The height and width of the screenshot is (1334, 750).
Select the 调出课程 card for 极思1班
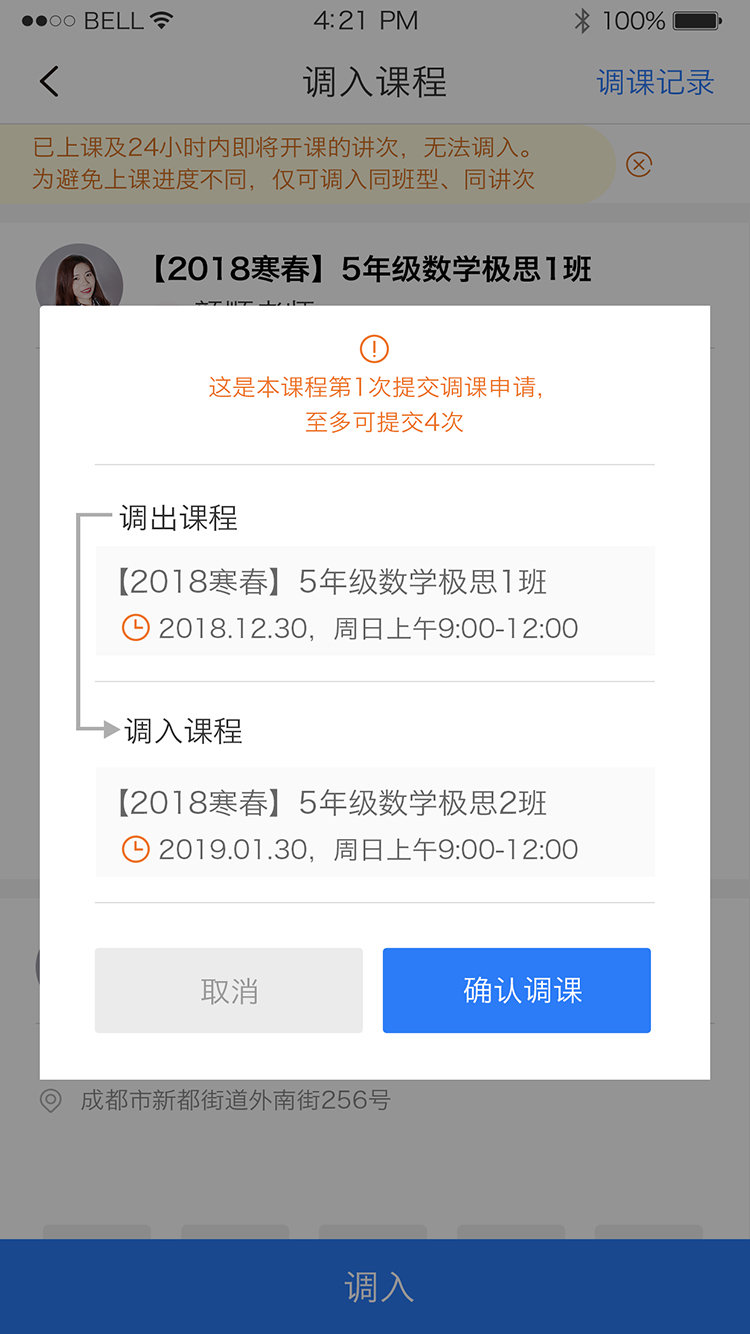(x=374, y=600)
